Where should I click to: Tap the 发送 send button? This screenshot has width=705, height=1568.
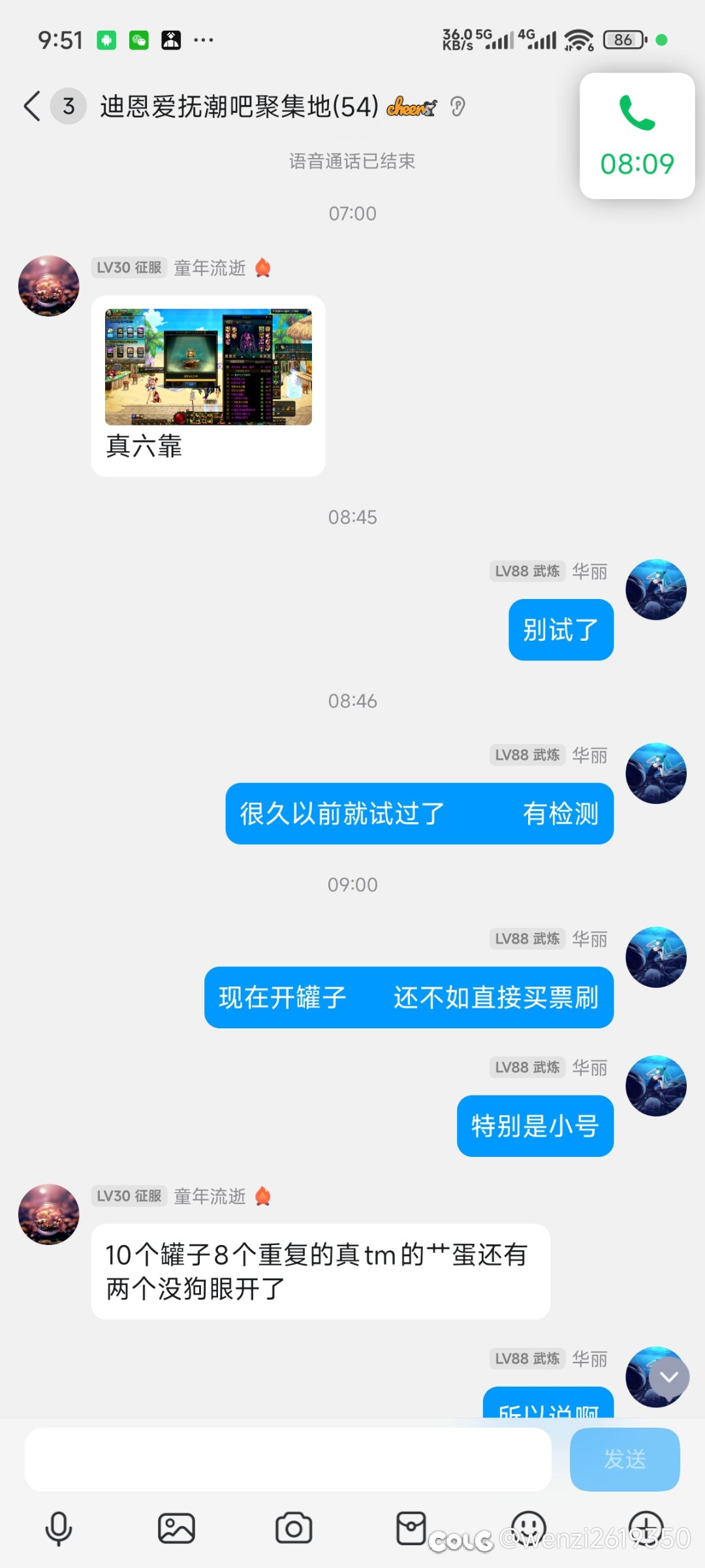pyautogui.click(x=625, y=1460)
